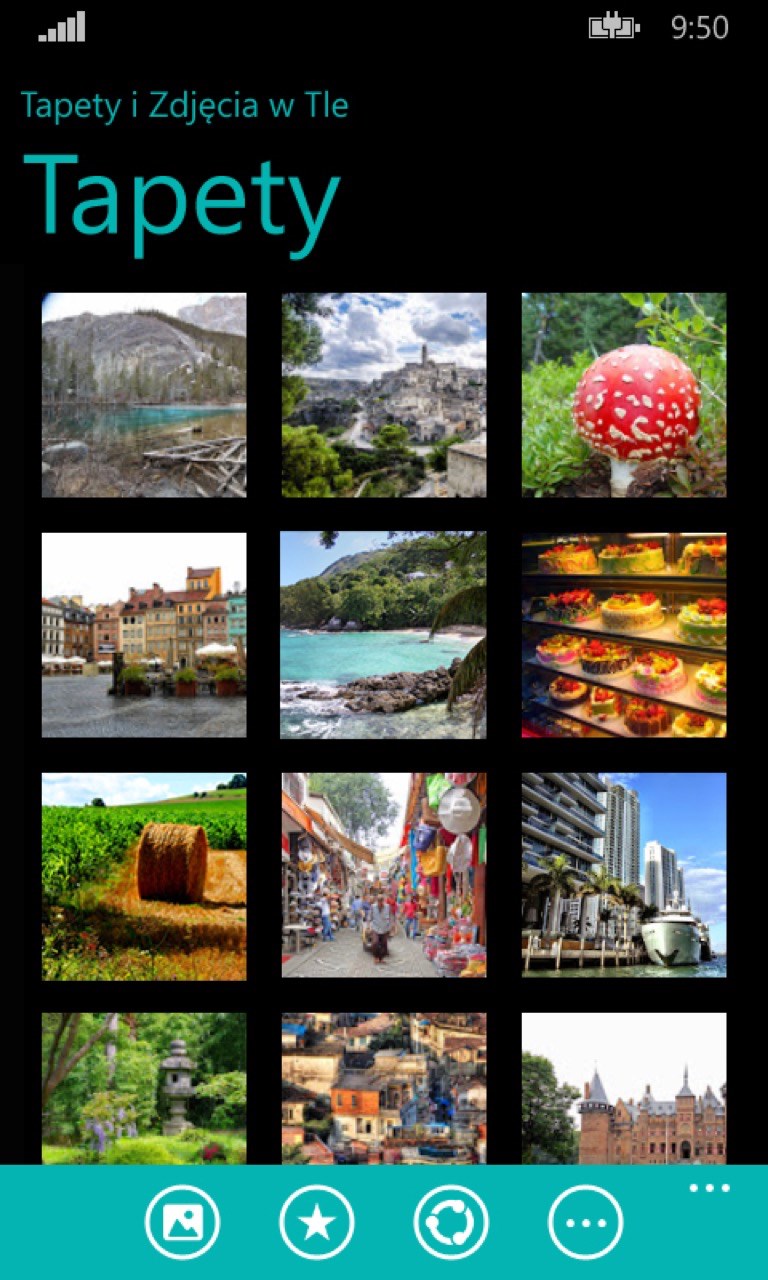
Task: Tap the refresh circular arrows icon
Action: 451,1222
